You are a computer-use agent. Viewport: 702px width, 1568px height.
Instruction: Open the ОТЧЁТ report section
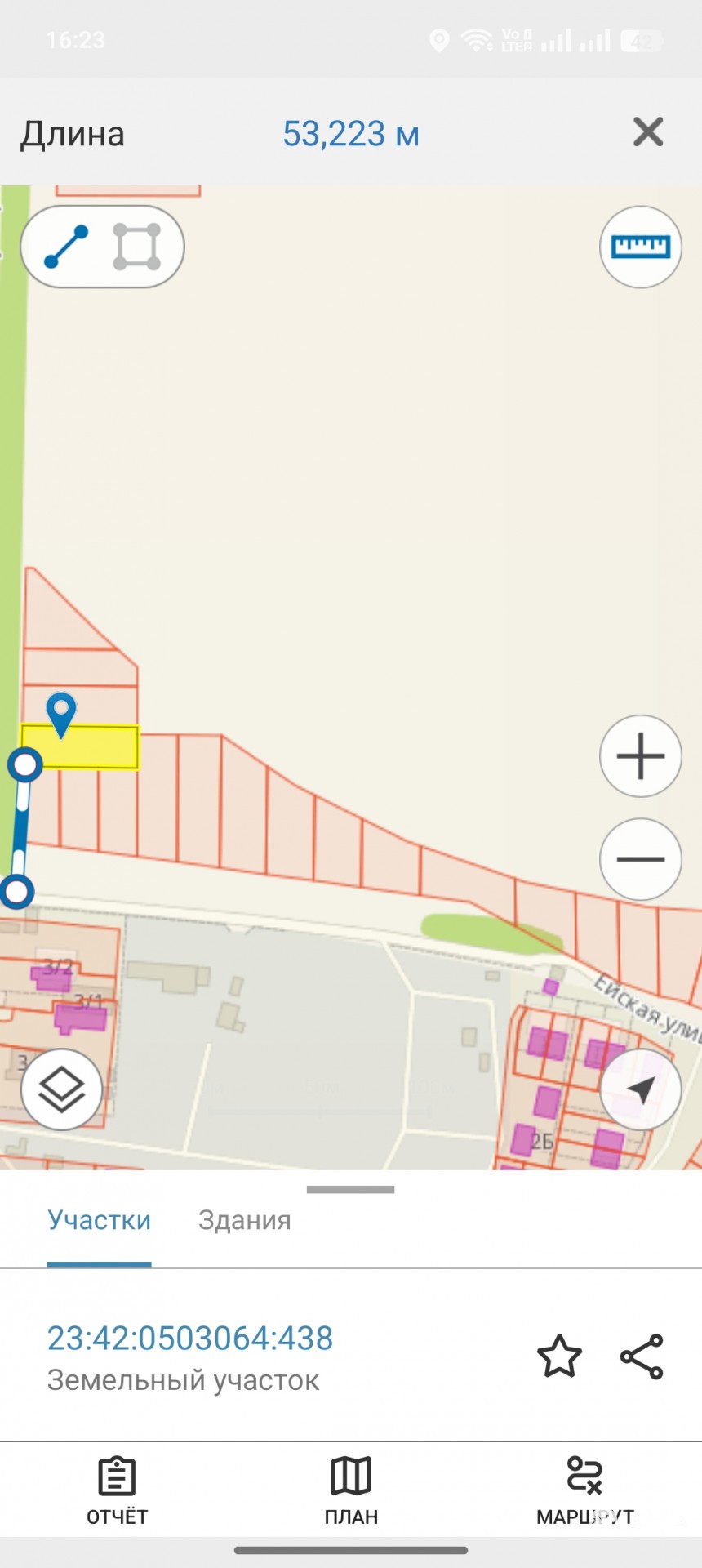(117, 1490)
